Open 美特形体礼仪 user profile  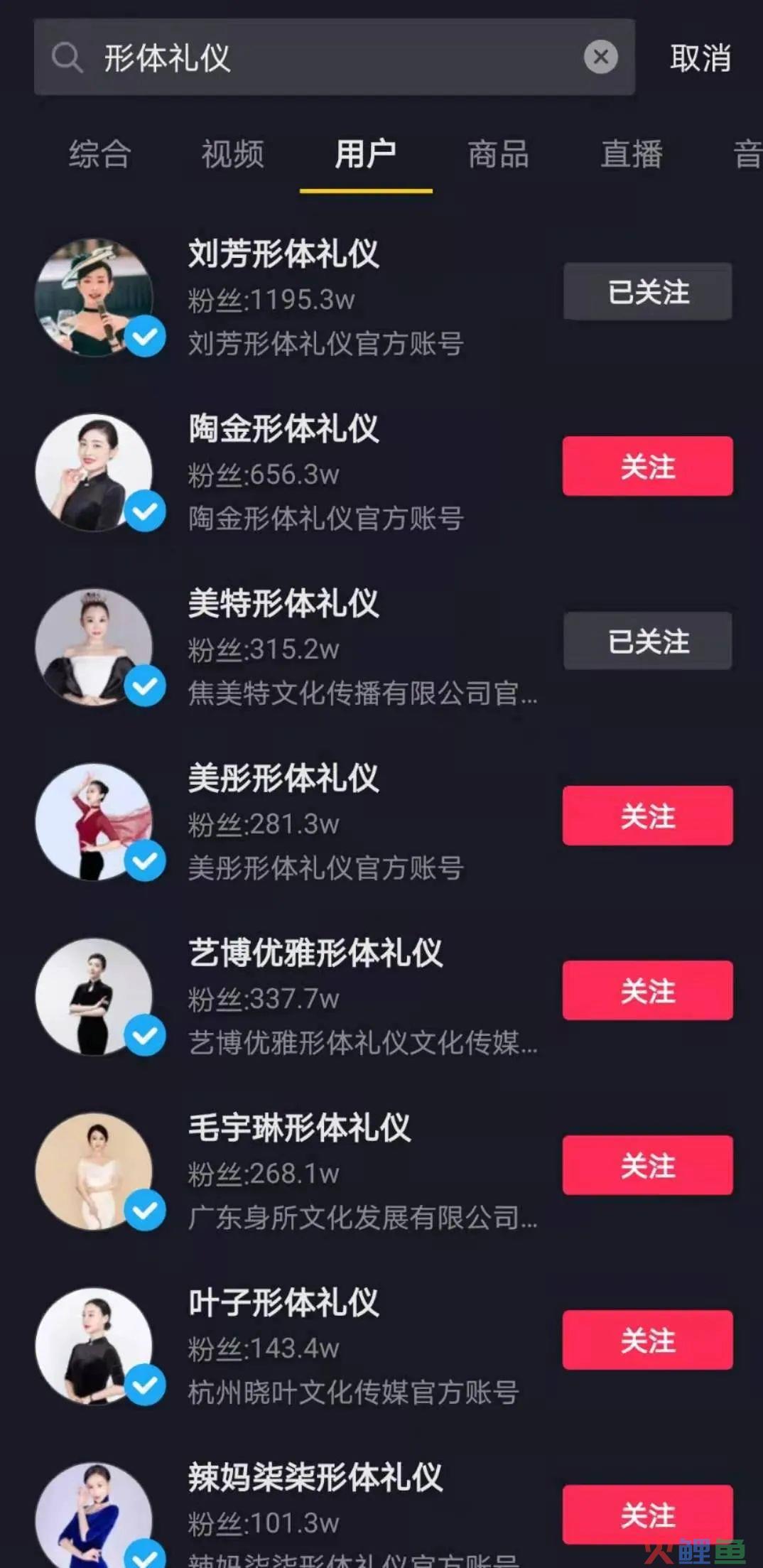click(284, 647)
